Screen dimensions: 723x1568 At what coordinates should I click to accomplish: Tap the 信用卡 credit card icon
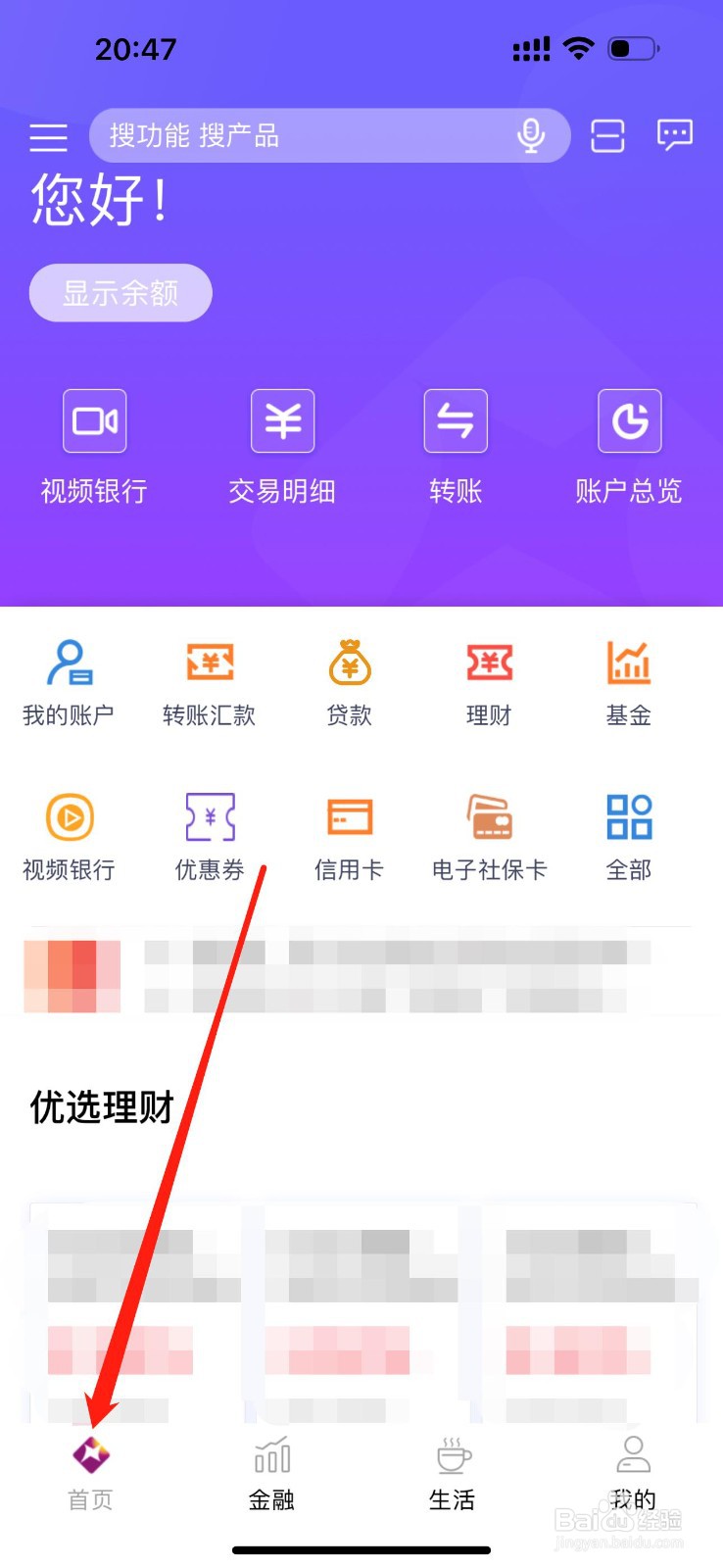point(348,816)
